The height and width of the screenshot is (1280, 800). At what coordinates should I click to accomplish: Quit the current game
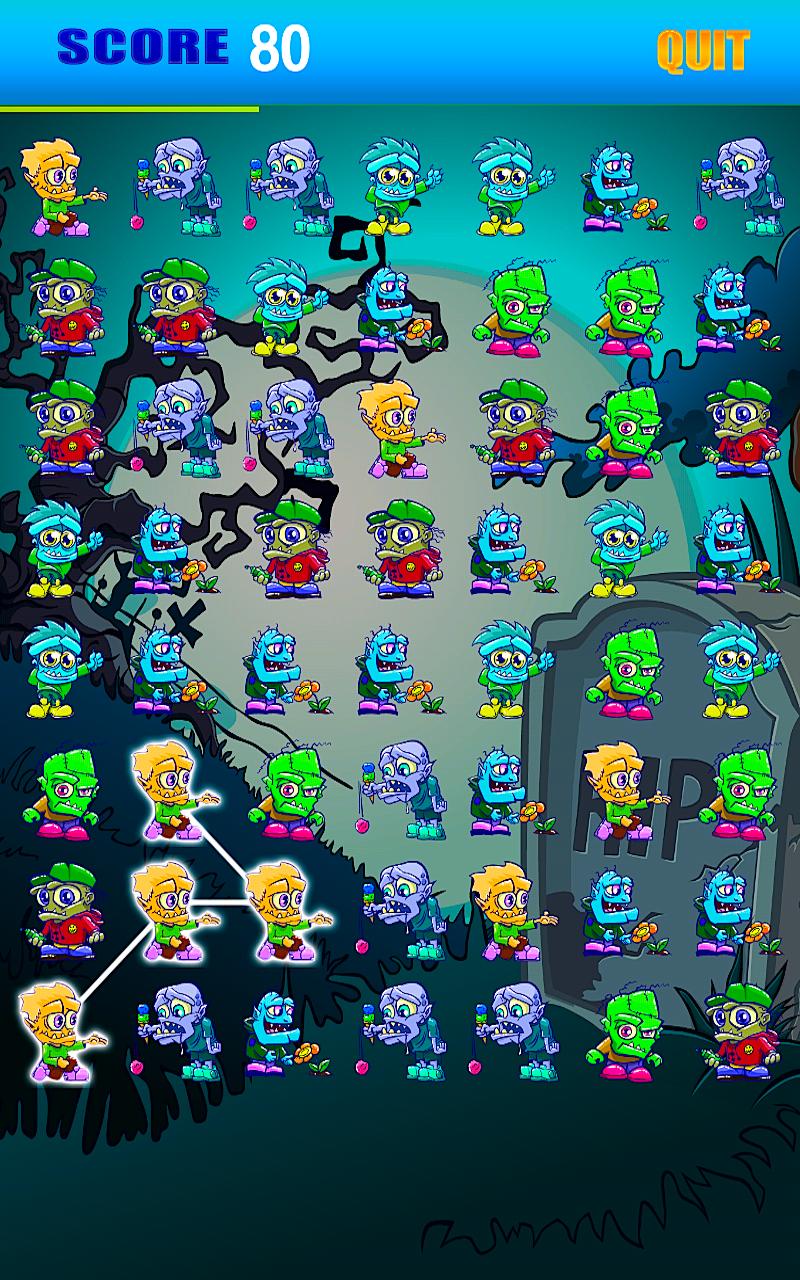click(x=702, y=51)
